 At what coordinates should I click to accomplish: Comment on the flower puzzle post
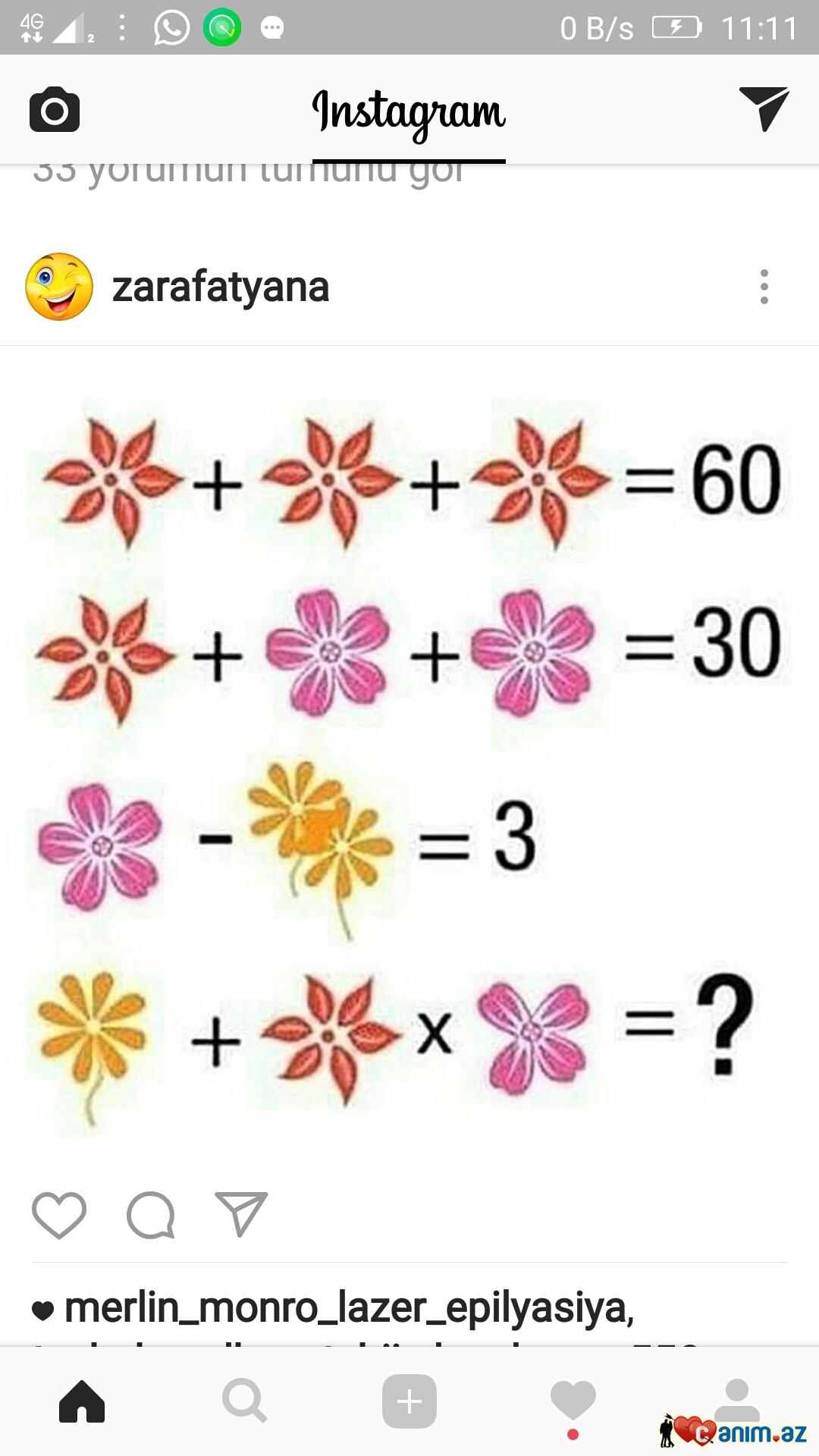tap(150, 1215)
